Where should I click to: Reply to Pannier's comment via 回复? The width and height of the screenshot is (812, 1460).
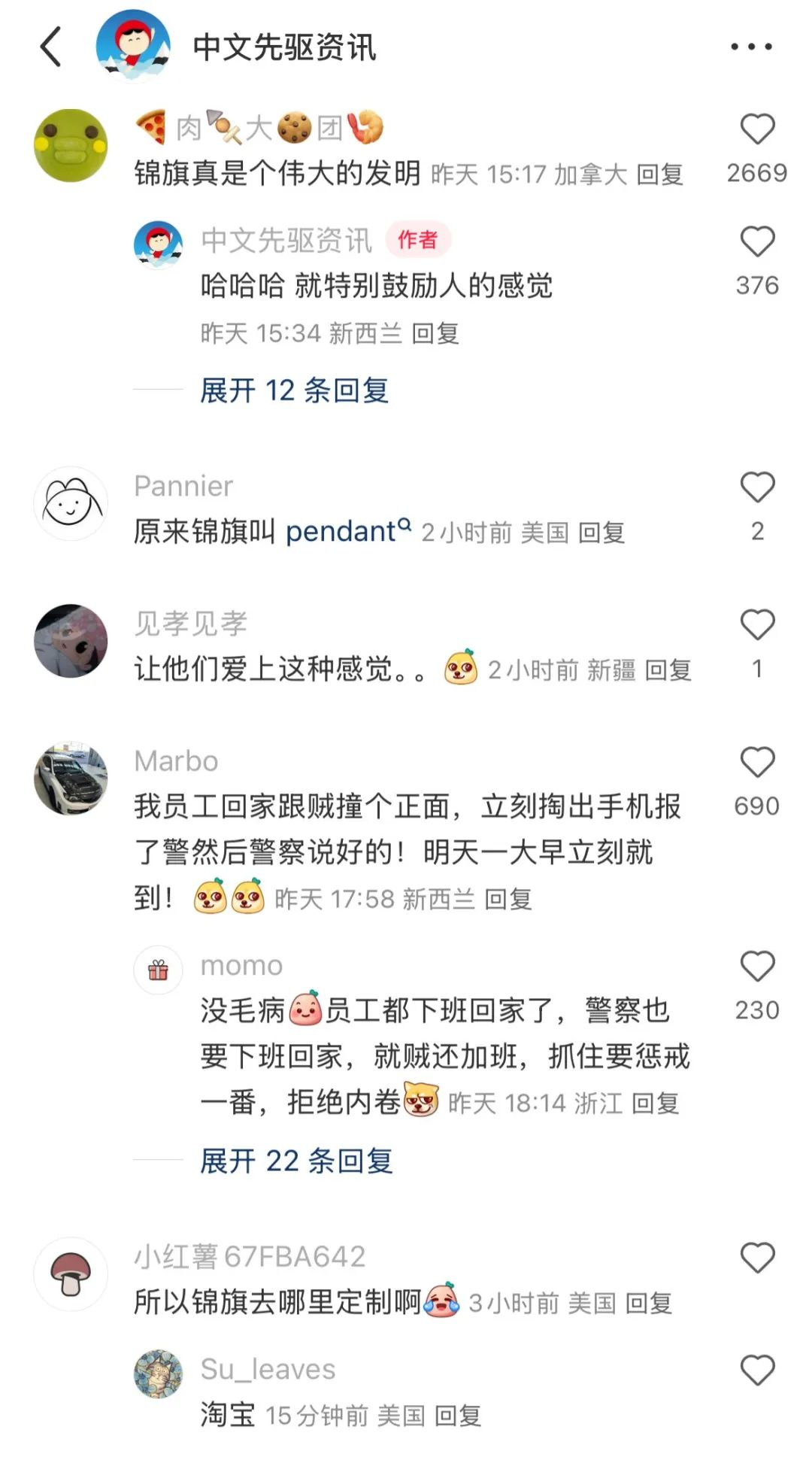(x=601, y=533)
